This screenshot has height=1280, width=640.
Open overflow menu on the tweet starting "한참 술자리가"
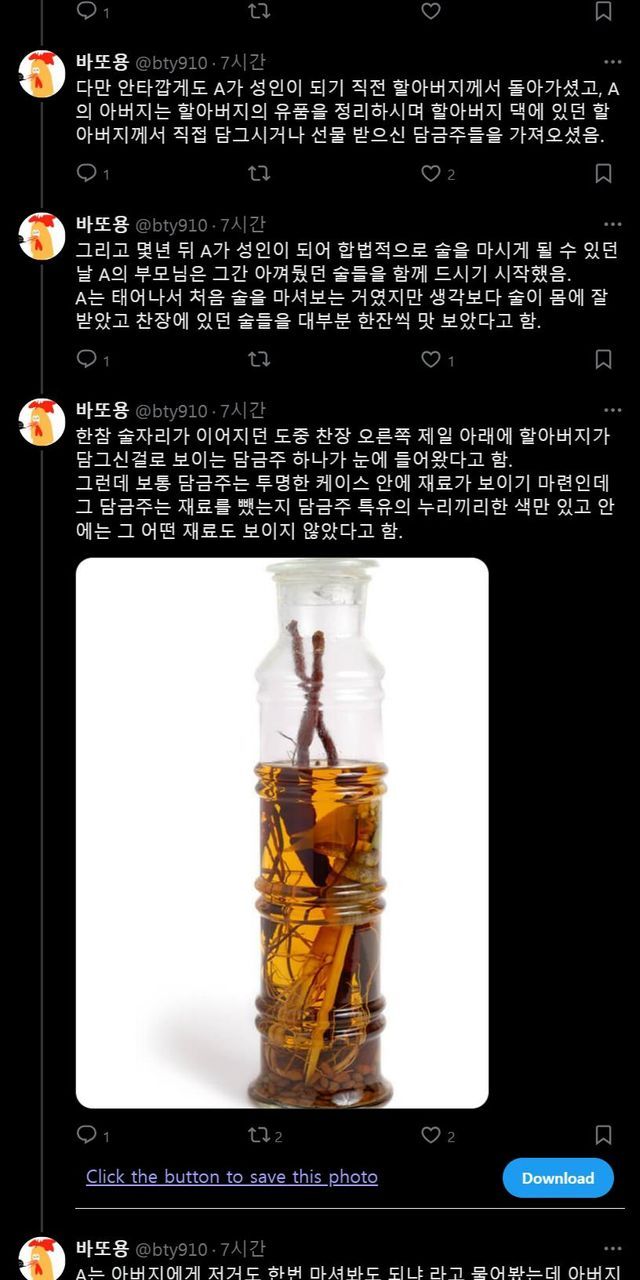coord(612,410)
